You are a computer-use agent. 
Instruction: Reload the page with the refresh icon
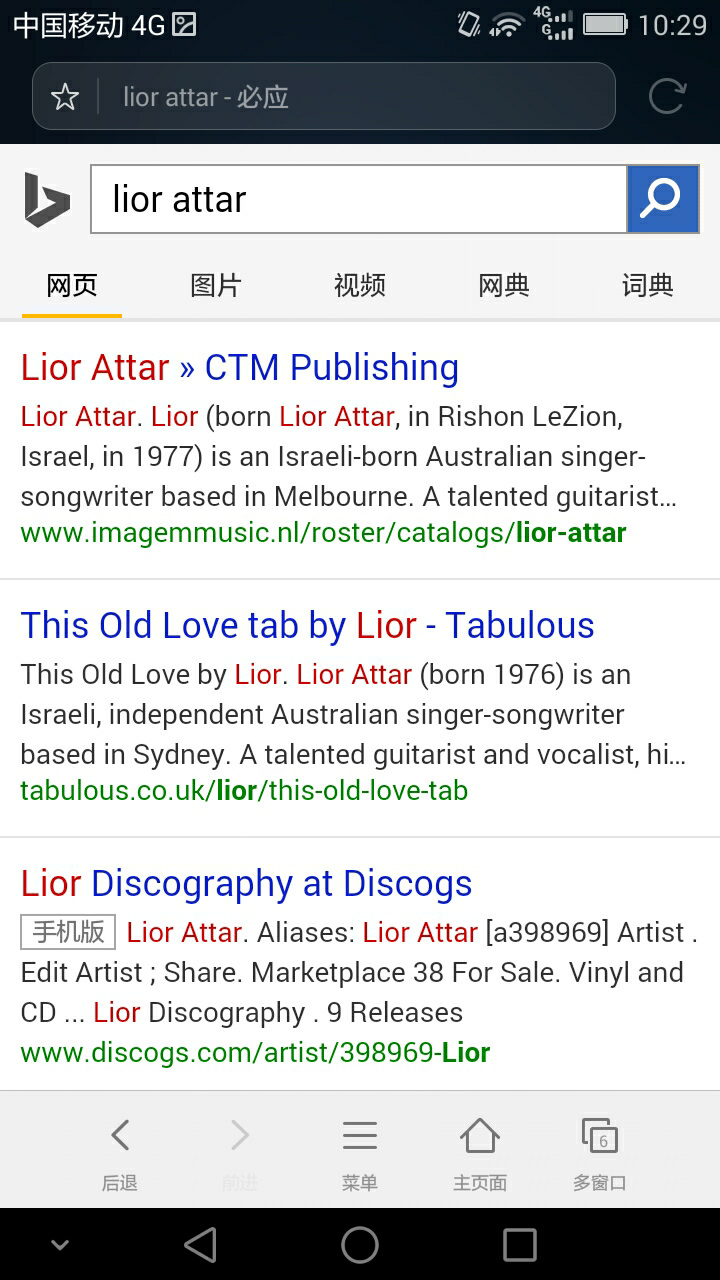click(x=666, y=97)
